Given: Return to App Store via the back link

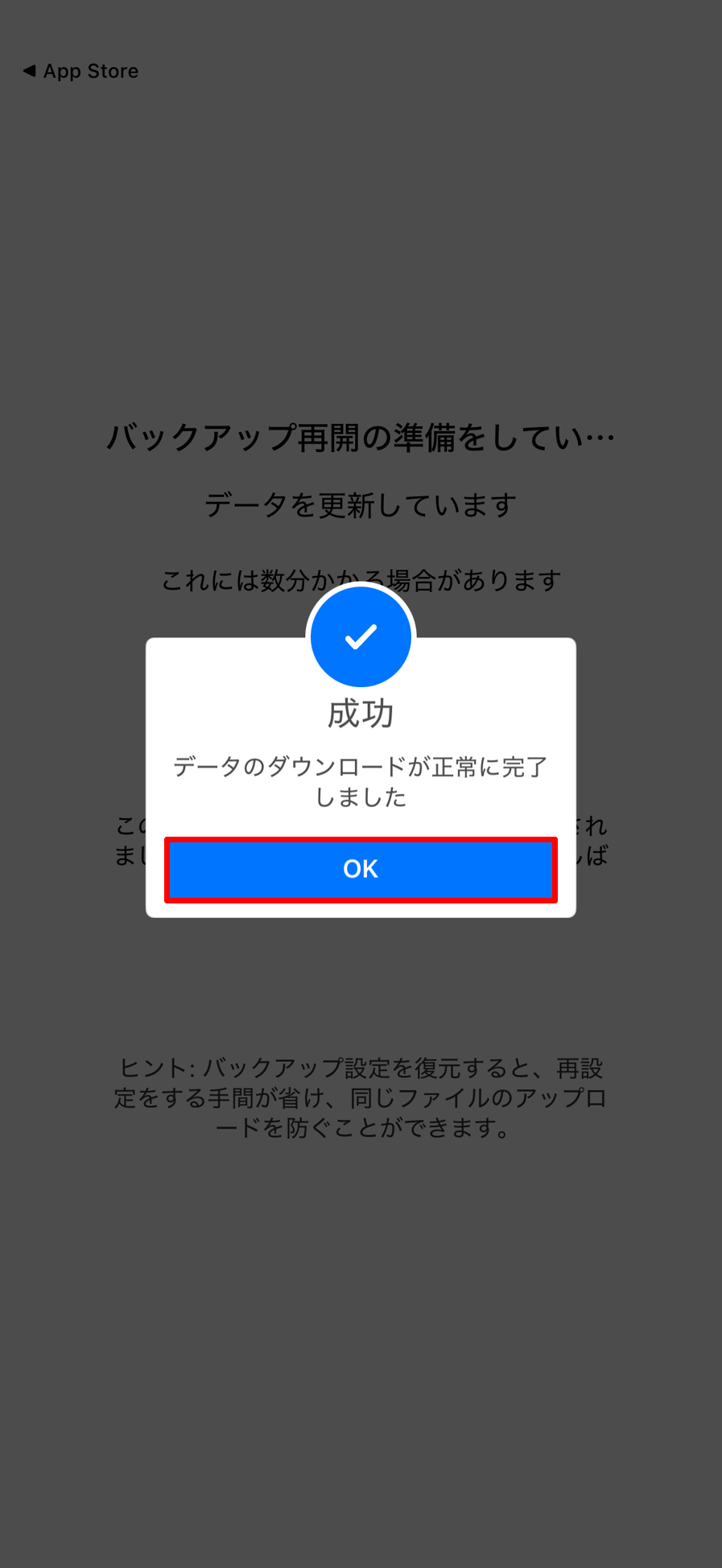Looking at the screenshot, I should click(79, 71).
